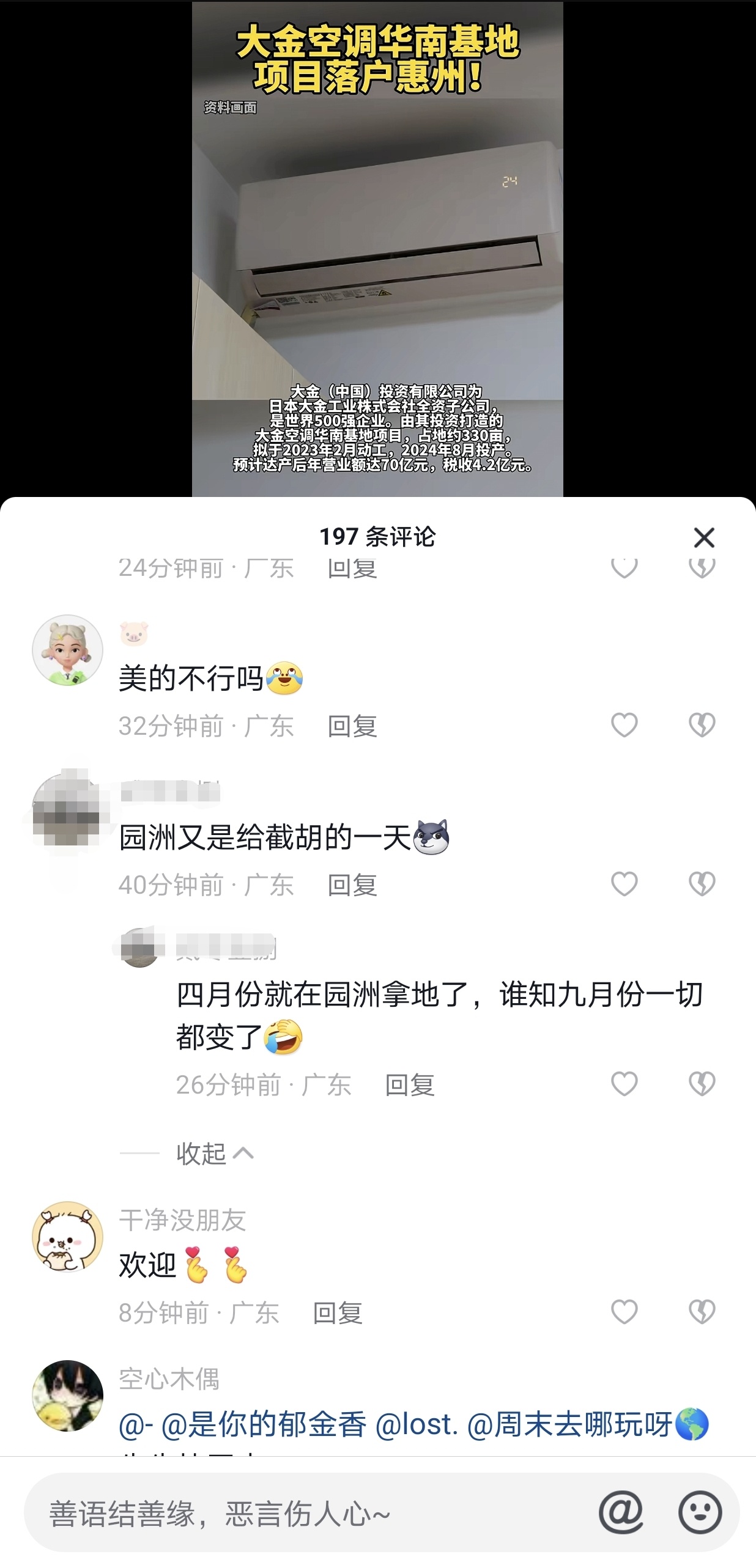Open the emoji picker
Image resolution: width=756 pixels, height=1568 pixels.
click(700, 1512)
